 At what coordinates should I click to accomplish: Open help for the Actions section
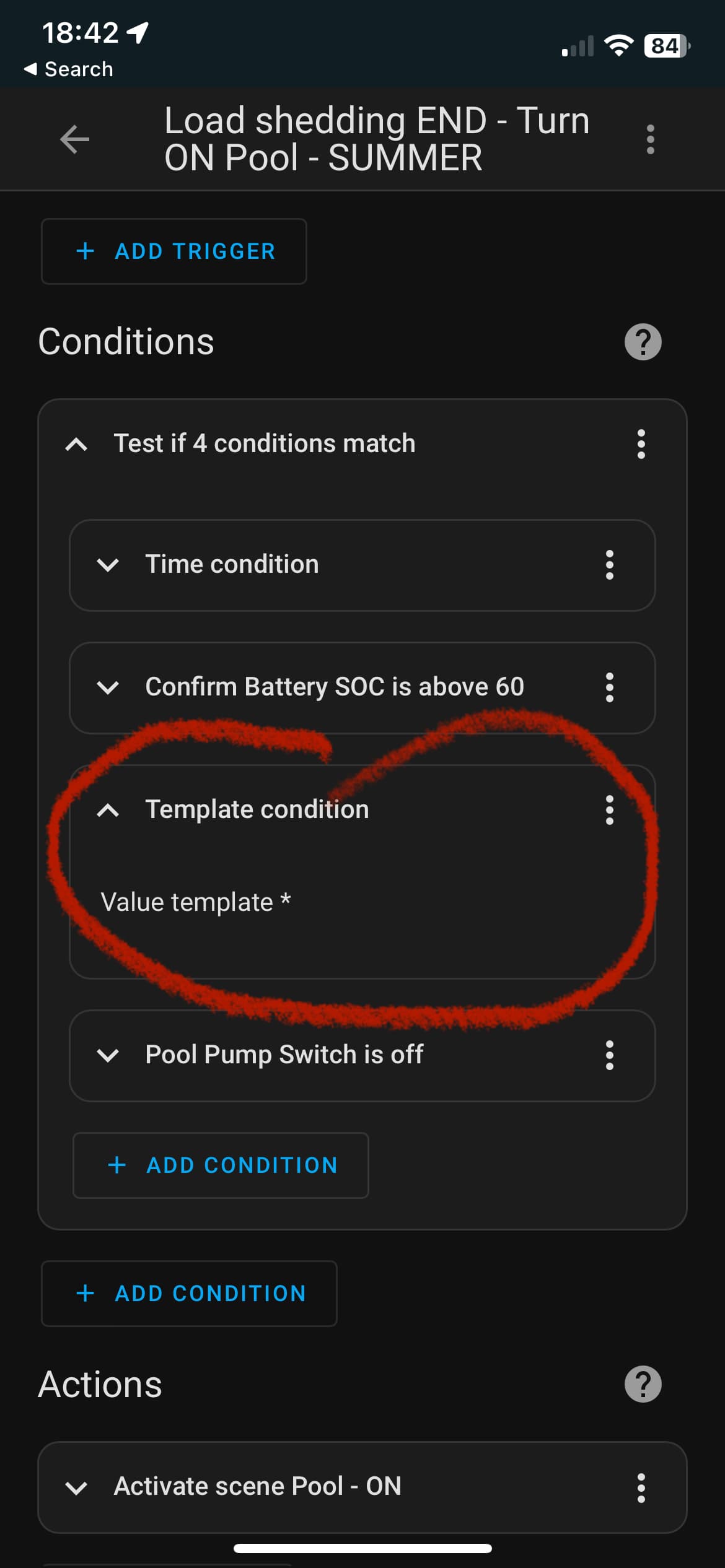pyautogui.click(x=643, y=1384)
